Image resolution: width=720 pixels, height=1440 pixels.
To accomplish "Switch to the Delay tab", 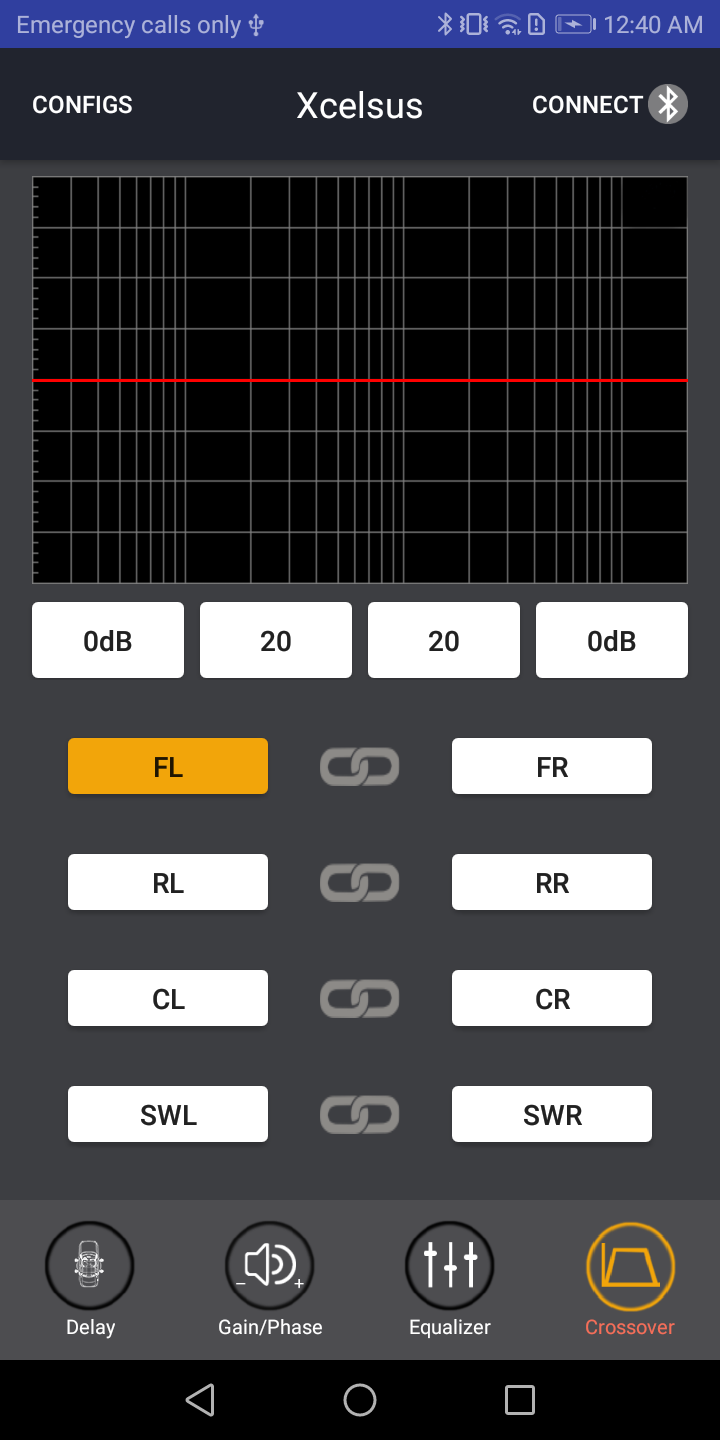I will coord(90,1280).
